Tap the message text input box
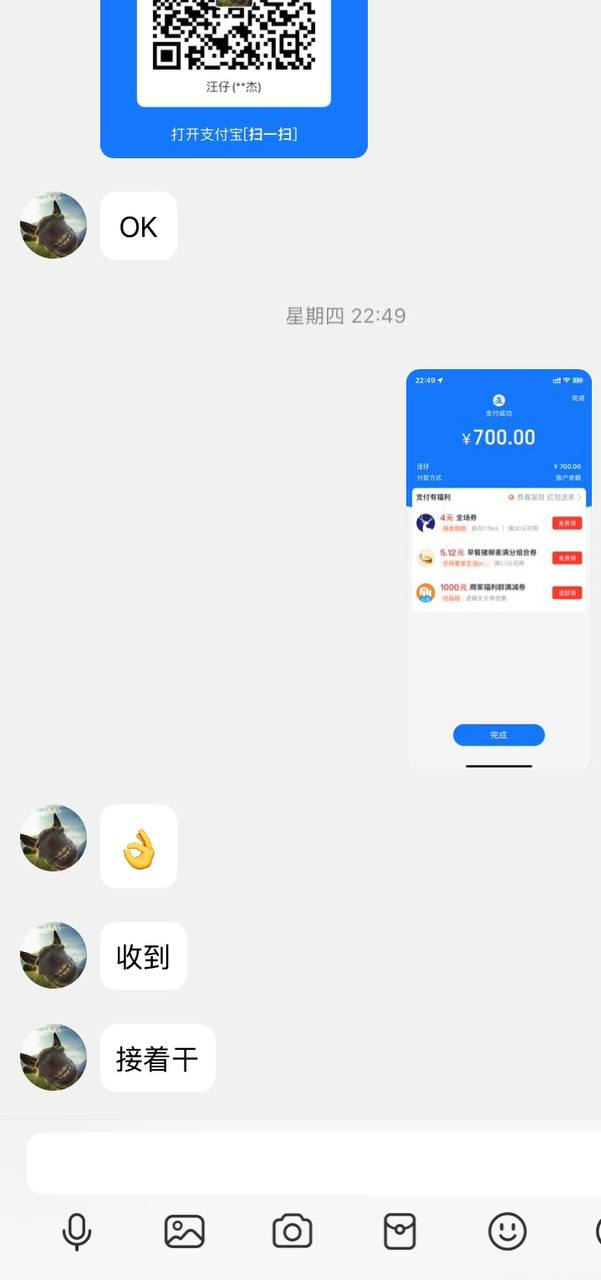This screenshot has width=601, height=1280. click(x=310, y=1163)
